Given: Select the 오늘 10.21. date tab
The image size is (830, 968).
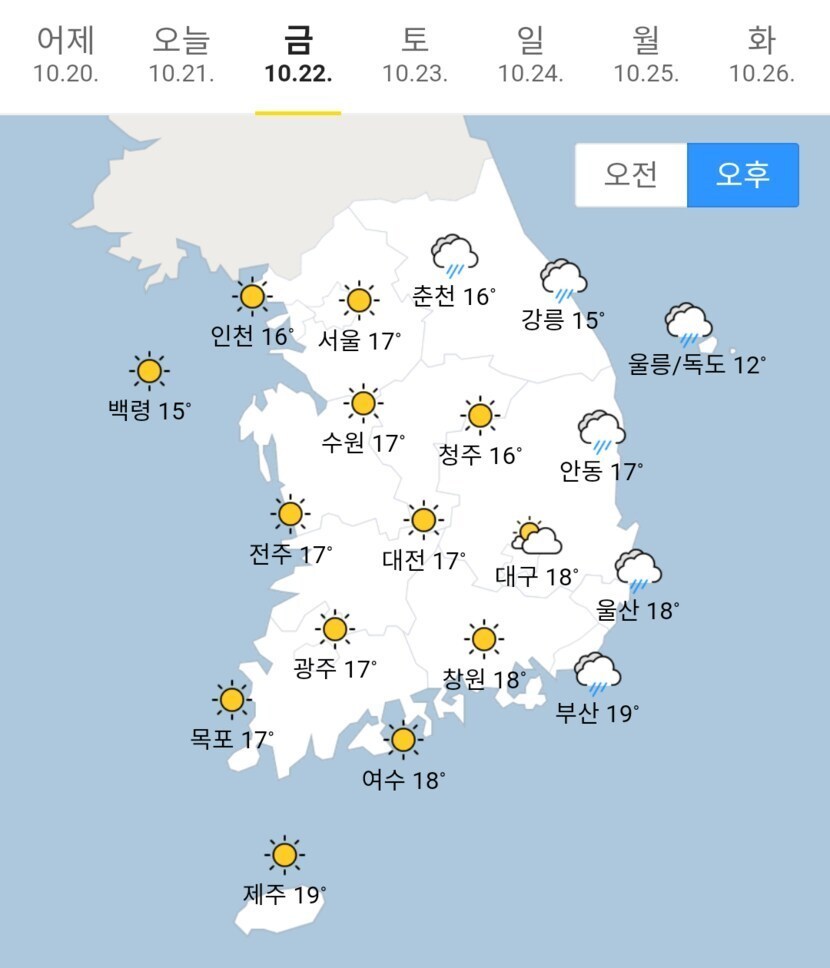Looking at the screenshot, I should click(x=181, y=55).
